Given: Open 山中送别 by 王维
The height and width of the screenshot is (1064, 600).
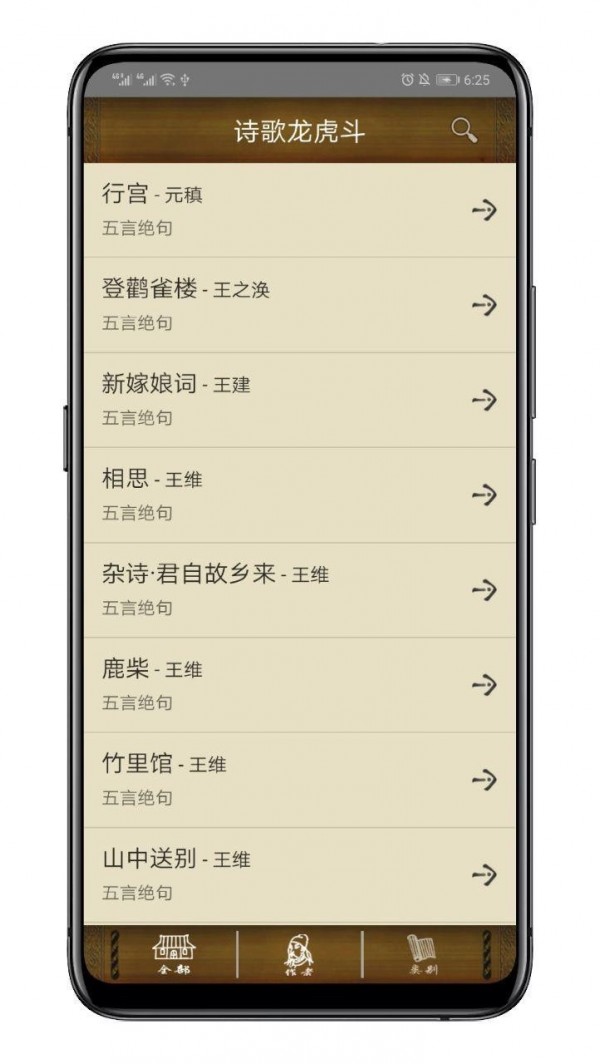Looking at the screenshot, I should (299, 875).
